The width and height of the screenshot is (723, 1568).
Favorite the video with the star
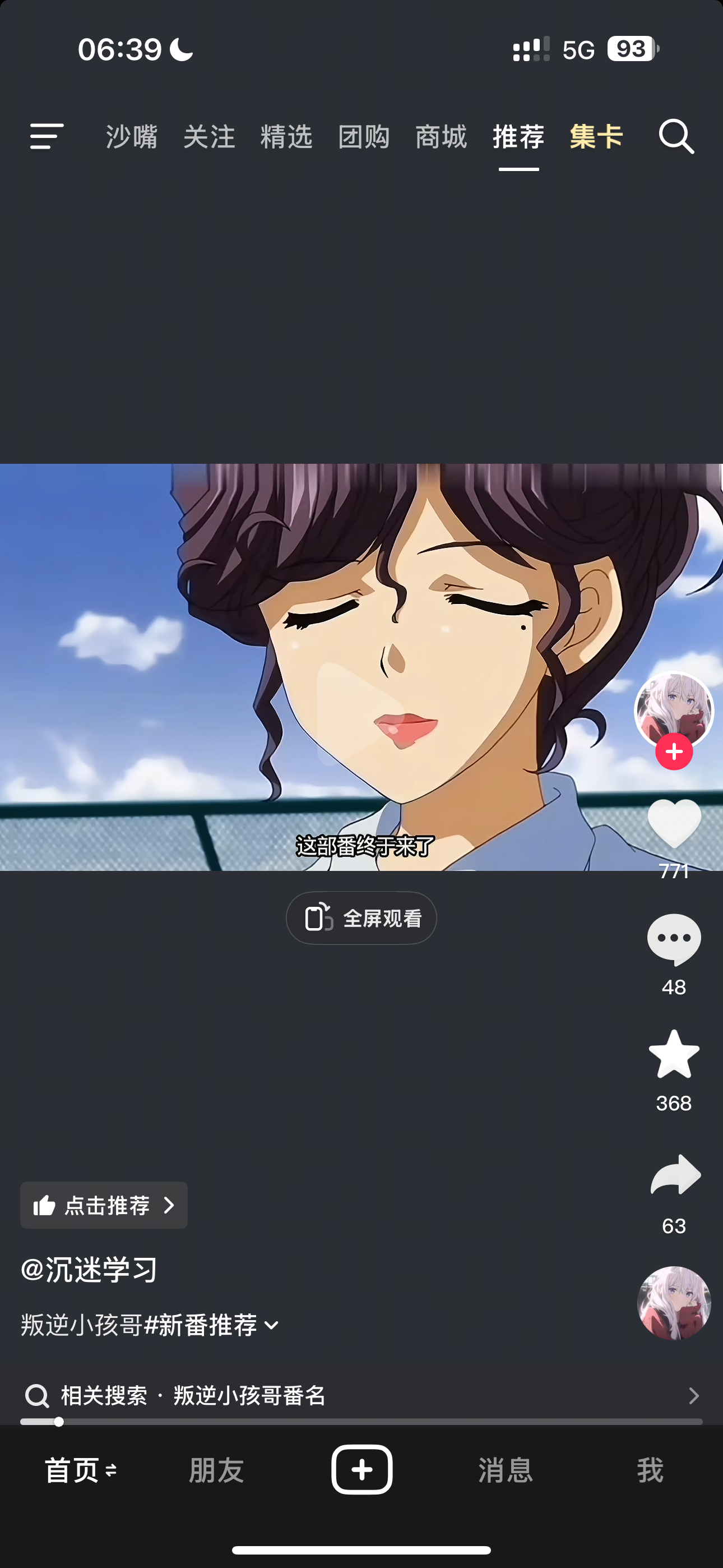click(674, 1054)
